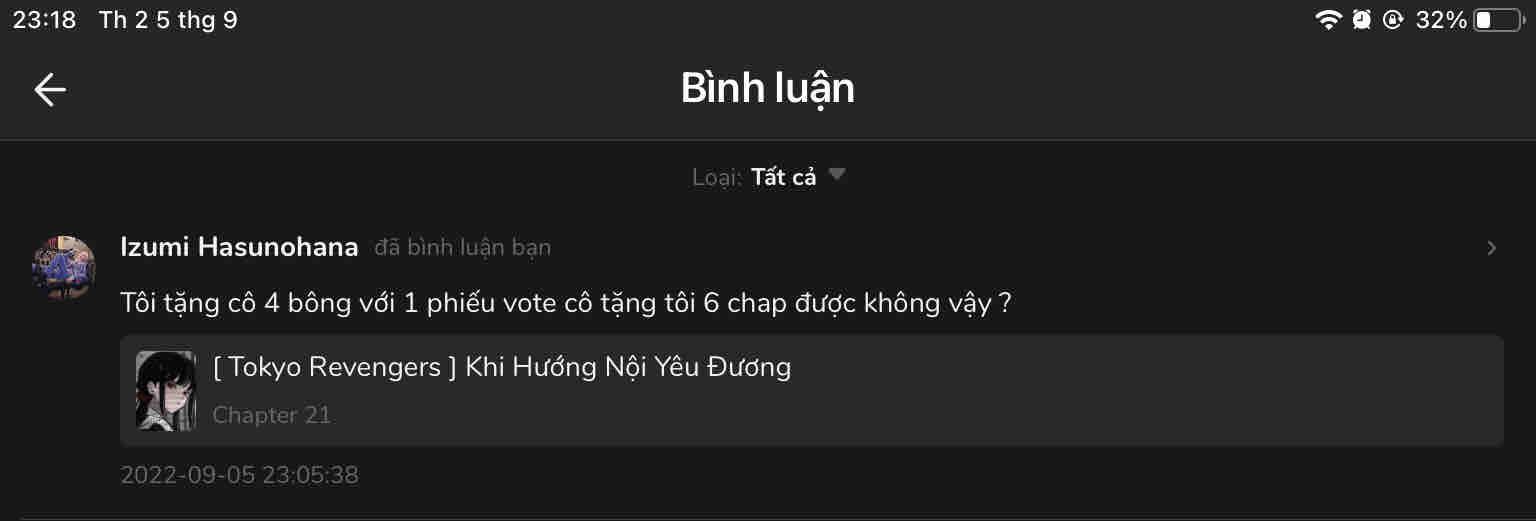Open Izumi Hasunohana's profile avatar
This screenshot has width=1536, height=521.
click(x=64, y=268)
